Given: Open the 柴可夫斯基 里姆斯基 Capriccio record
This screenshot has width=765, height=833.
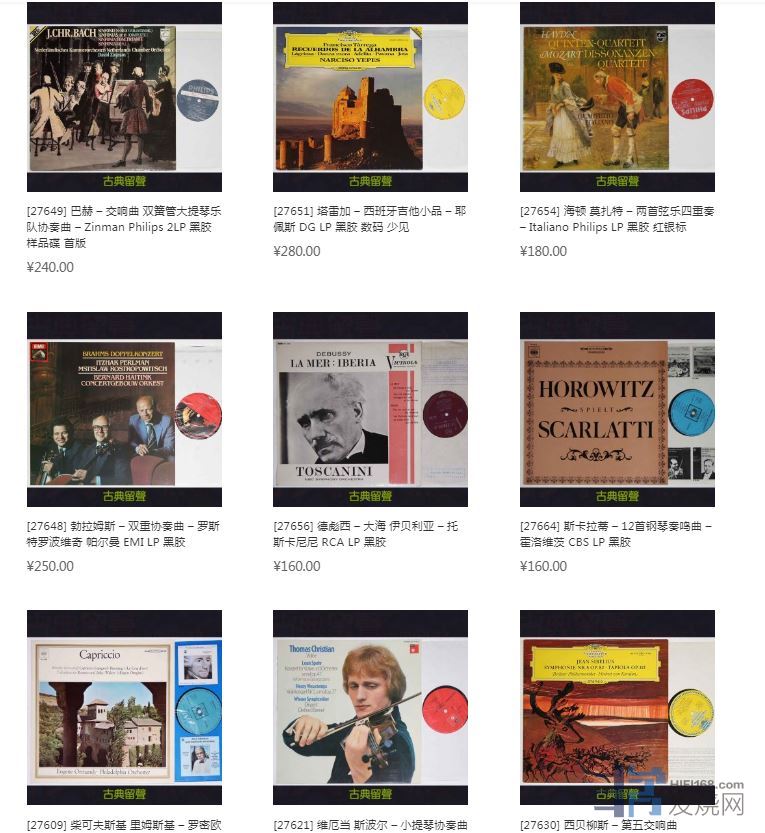Looking at the screenshot, I should click(x=124, y=707).
